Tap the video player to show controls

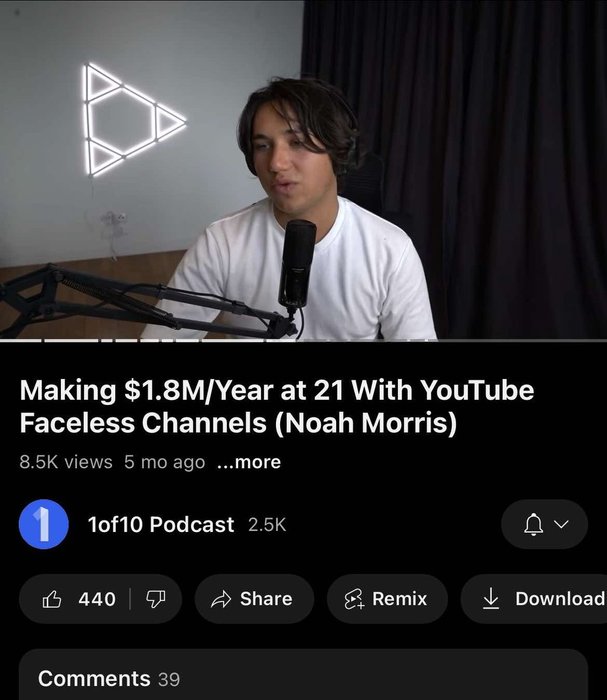303,170
